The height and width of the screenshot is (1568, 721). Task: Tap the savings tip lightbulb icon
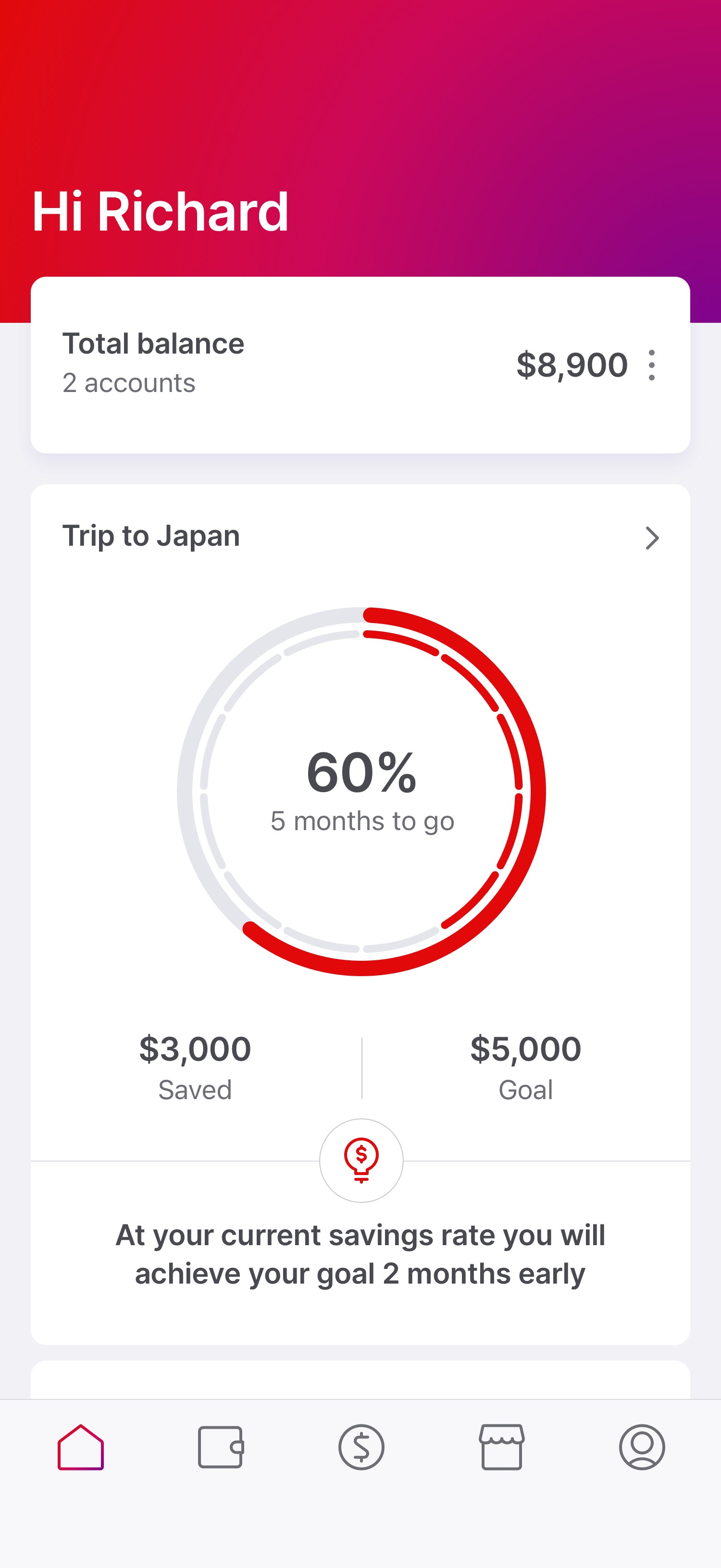[362, 1160]
